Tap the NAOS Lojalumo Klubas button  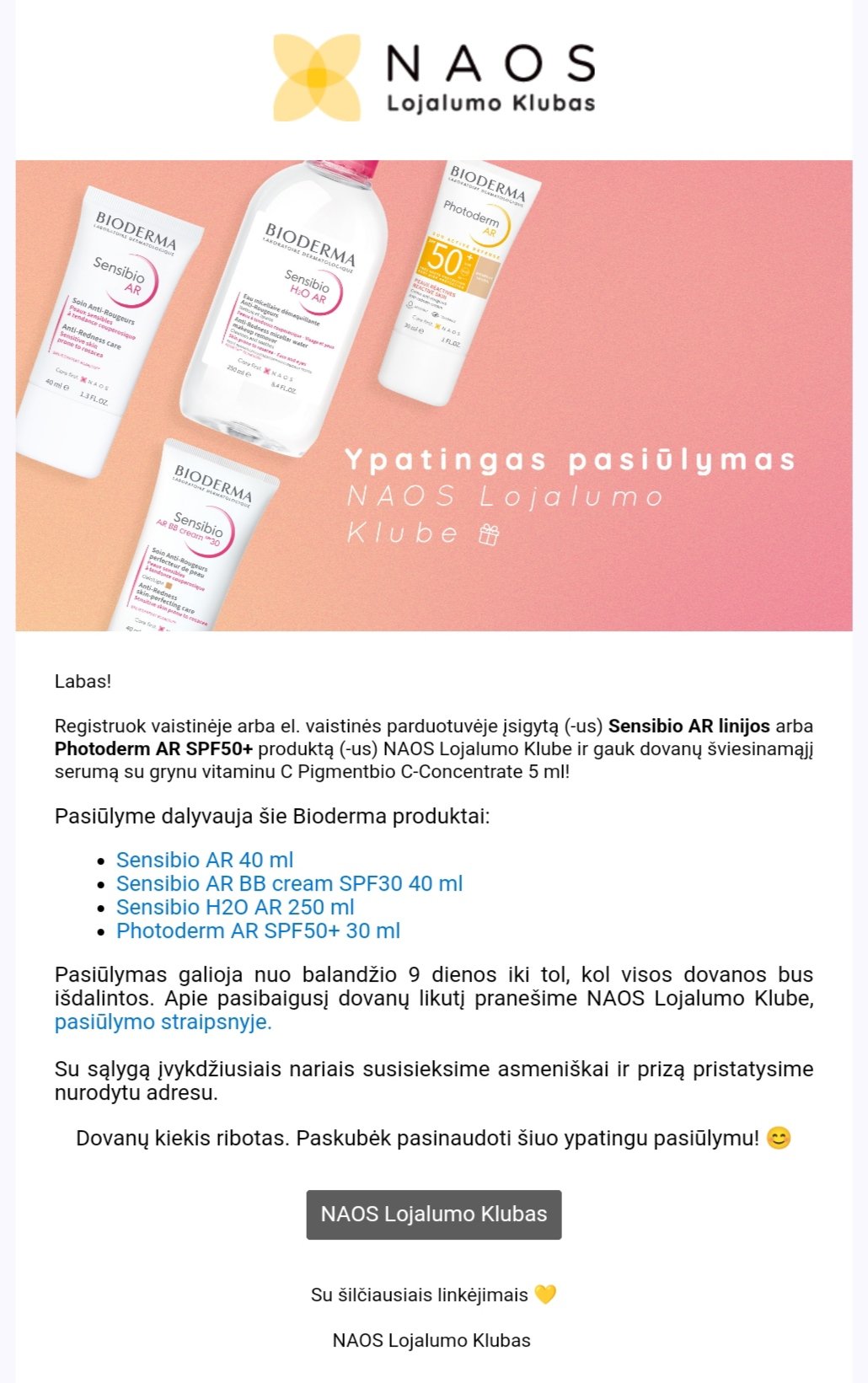pyautogui.click(x=434, y=1214)
